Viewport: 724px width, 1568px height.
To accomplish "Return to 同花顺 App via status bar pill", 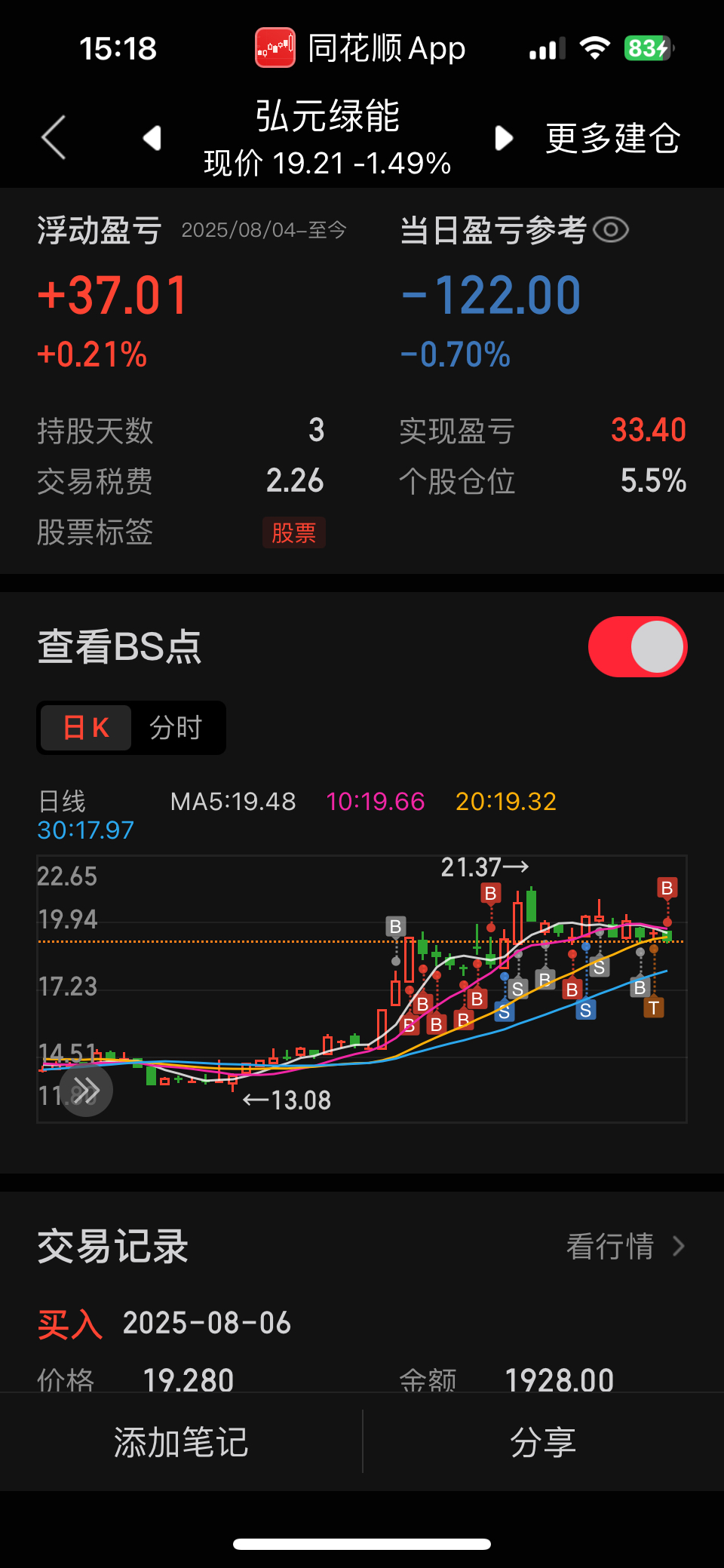I will [360, 48].
